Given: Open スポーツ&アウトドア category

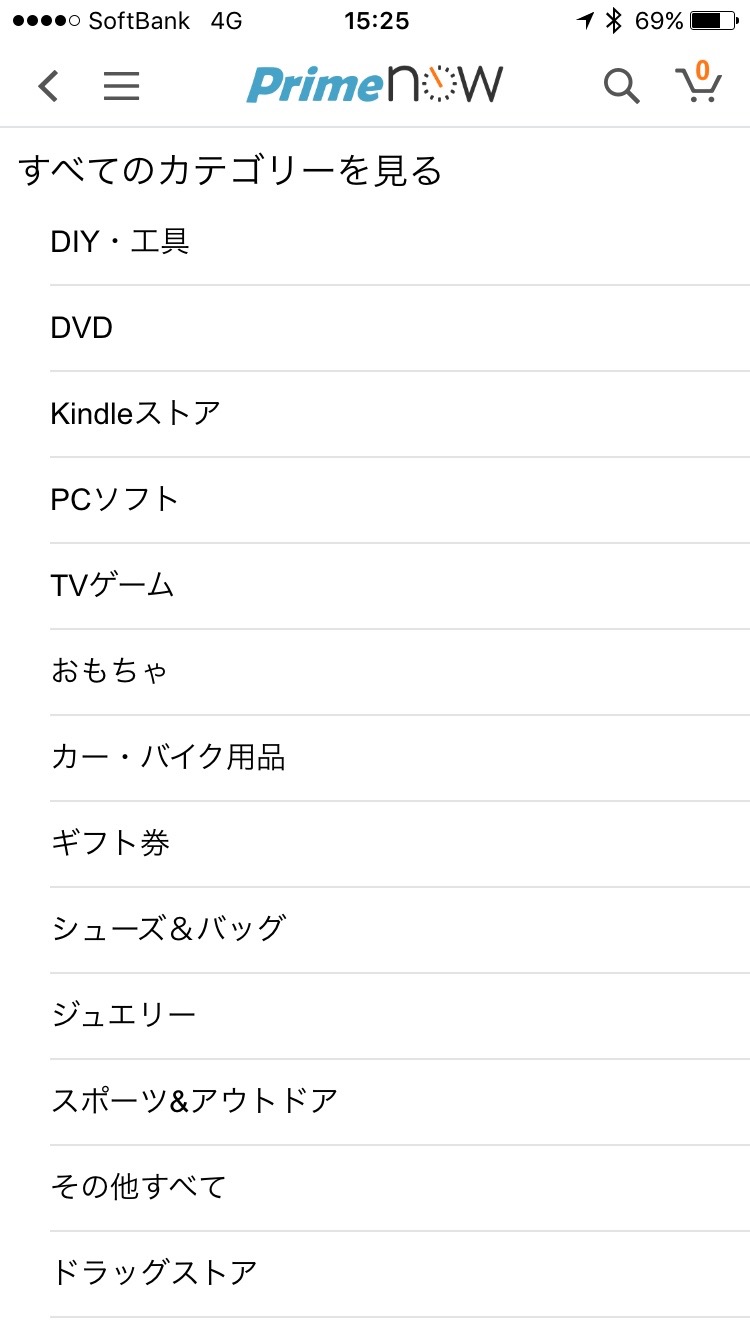Looking at the screenshot, I should click(x=194, y=1101).
